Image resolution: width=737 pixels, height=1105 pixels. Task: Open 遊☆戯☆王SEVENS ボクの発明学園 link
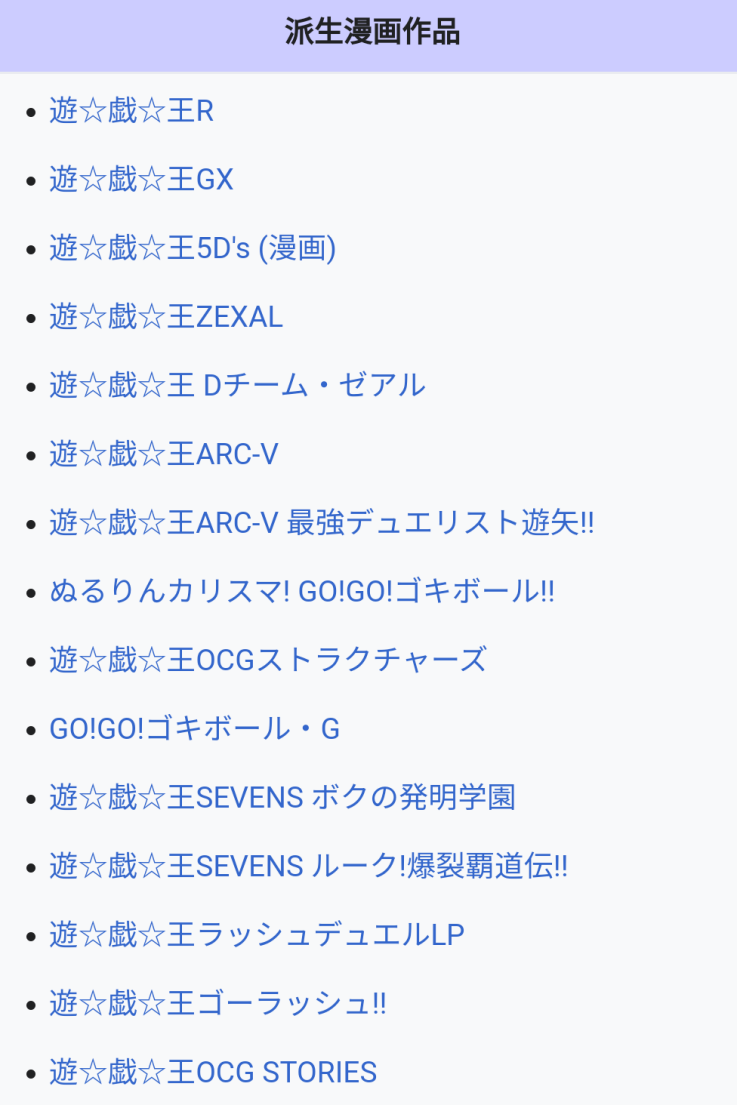[x=282, y=797]
